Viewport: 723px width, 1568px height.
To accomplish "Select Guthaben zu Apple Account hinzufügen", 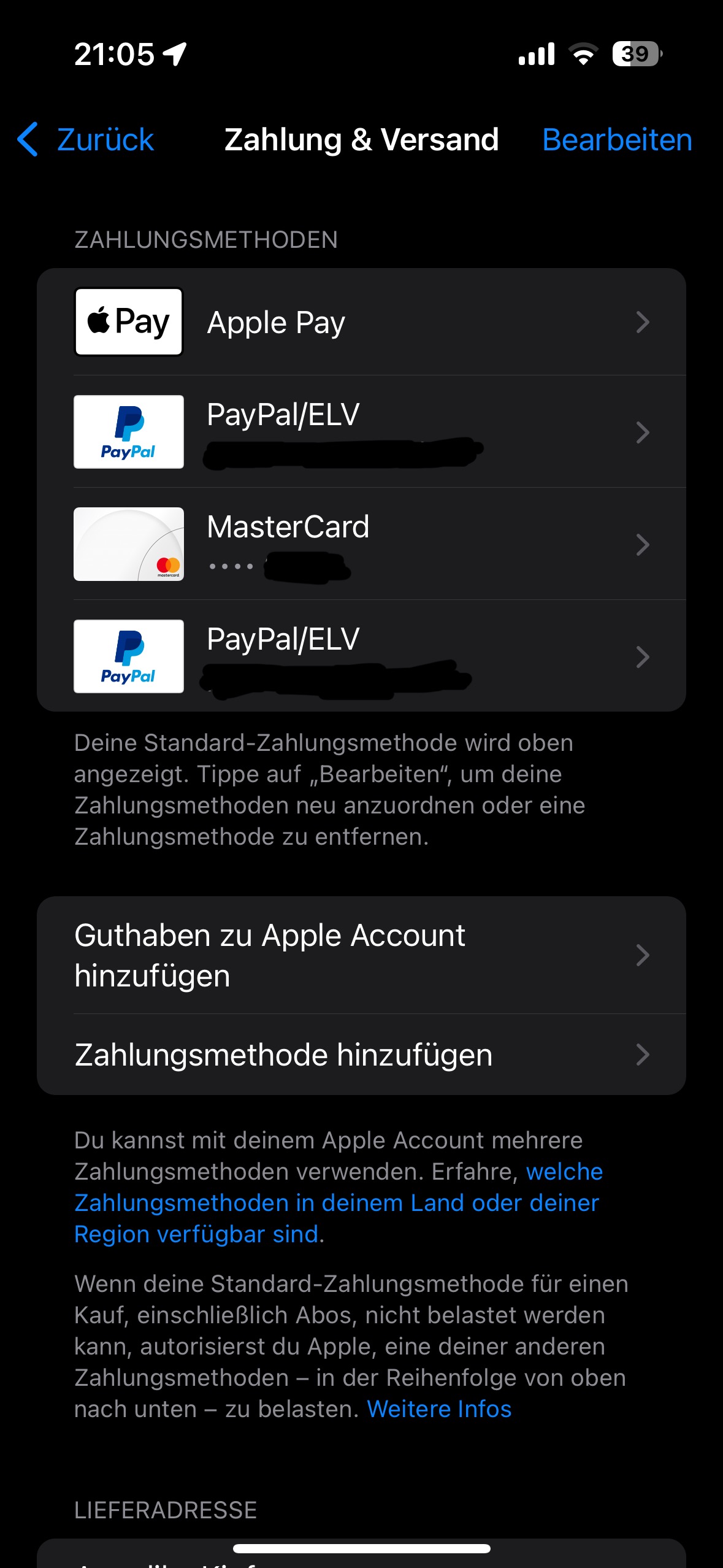I will [361, 955].
